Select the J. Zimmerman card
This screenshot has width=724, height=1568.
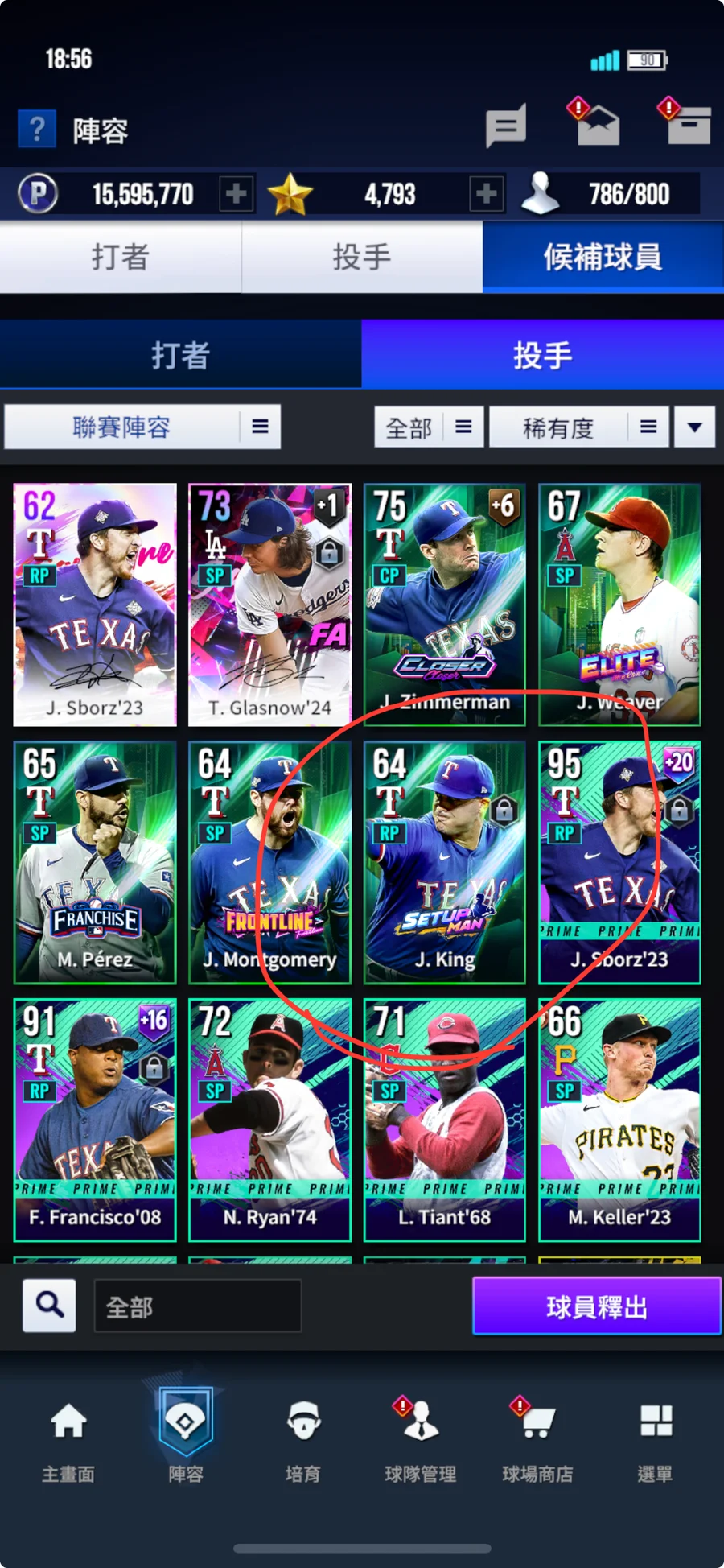(445, 605)
